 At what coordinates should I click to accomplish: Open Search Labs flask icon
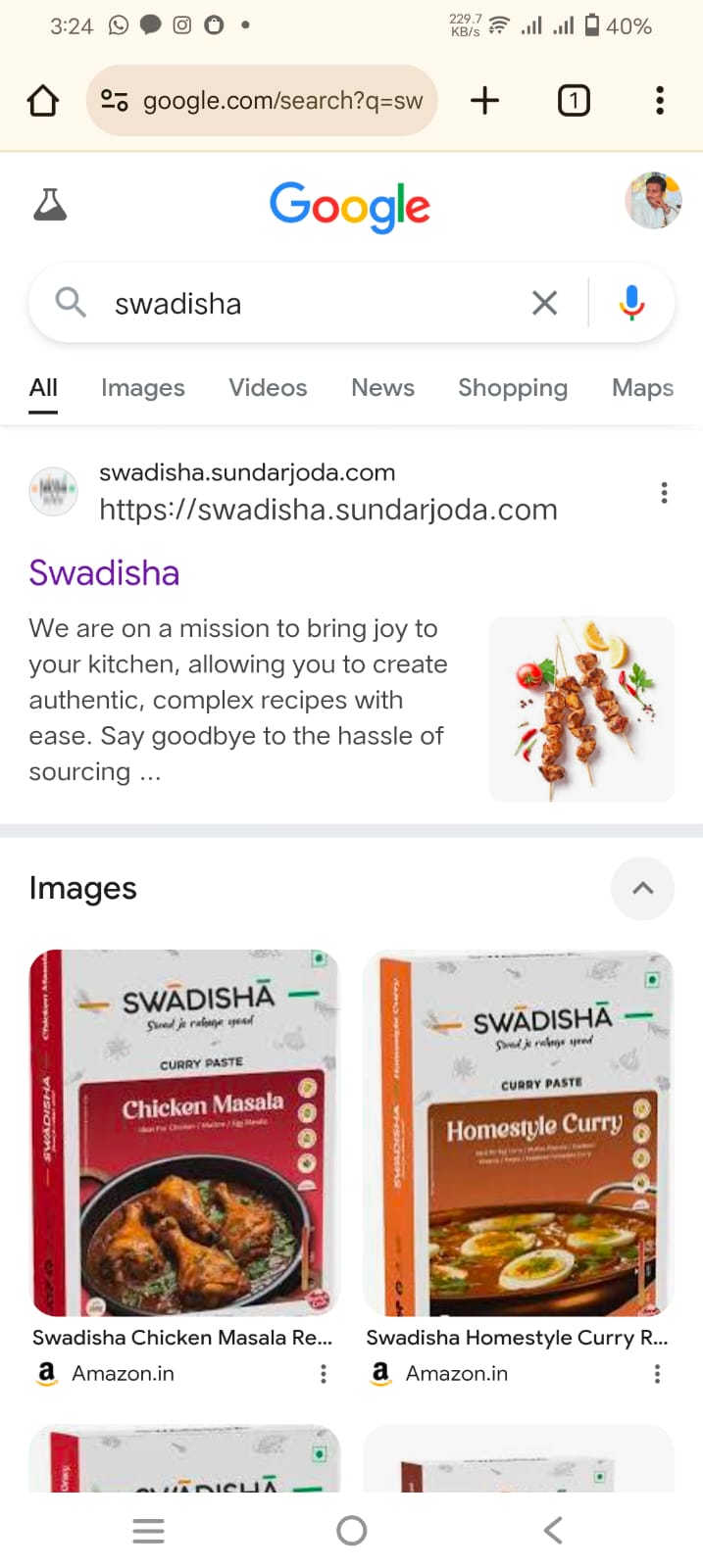coord(50,204)
